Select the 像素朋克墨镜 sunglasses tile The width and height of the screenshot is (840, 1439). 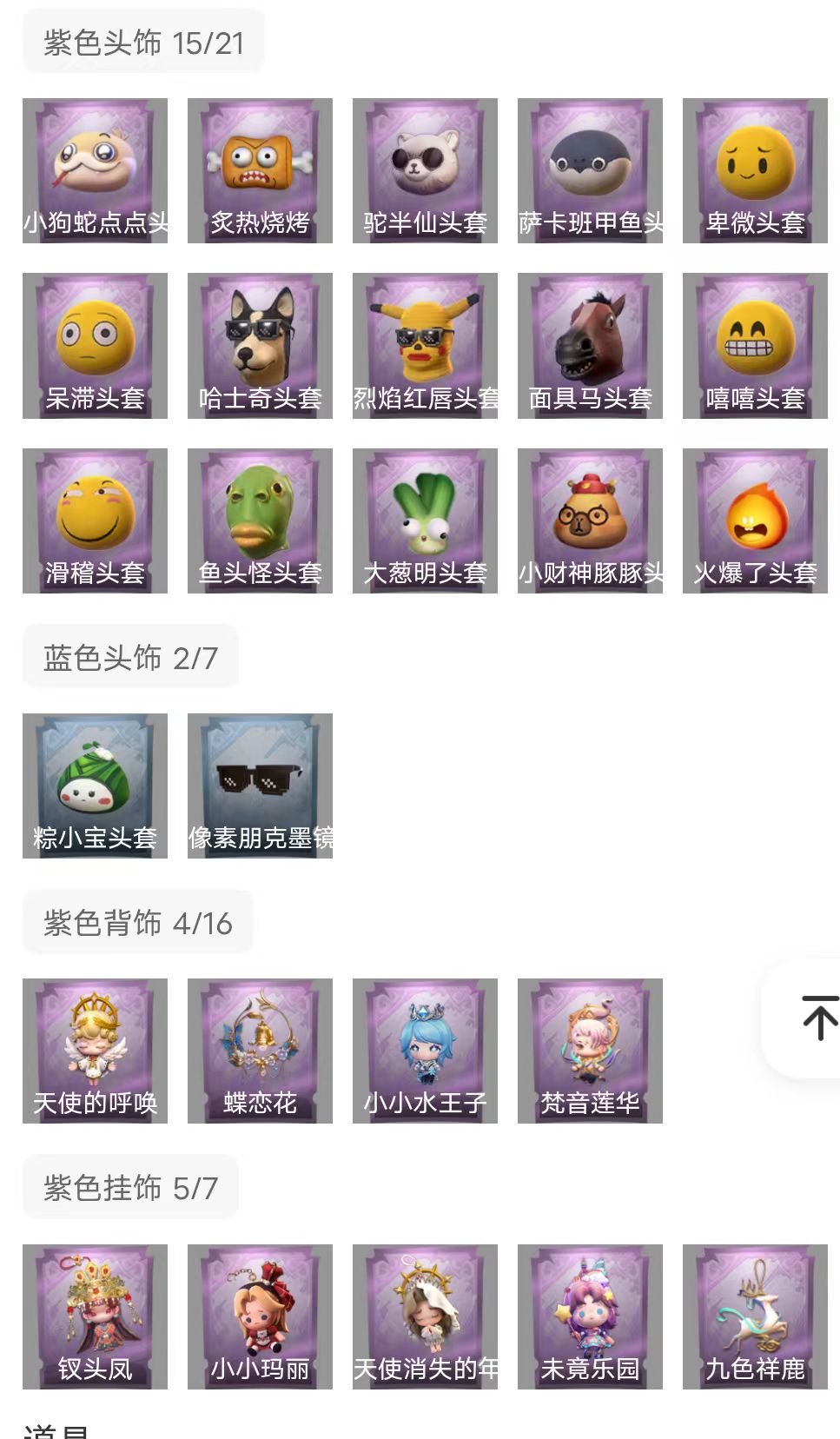pos(260,786)
